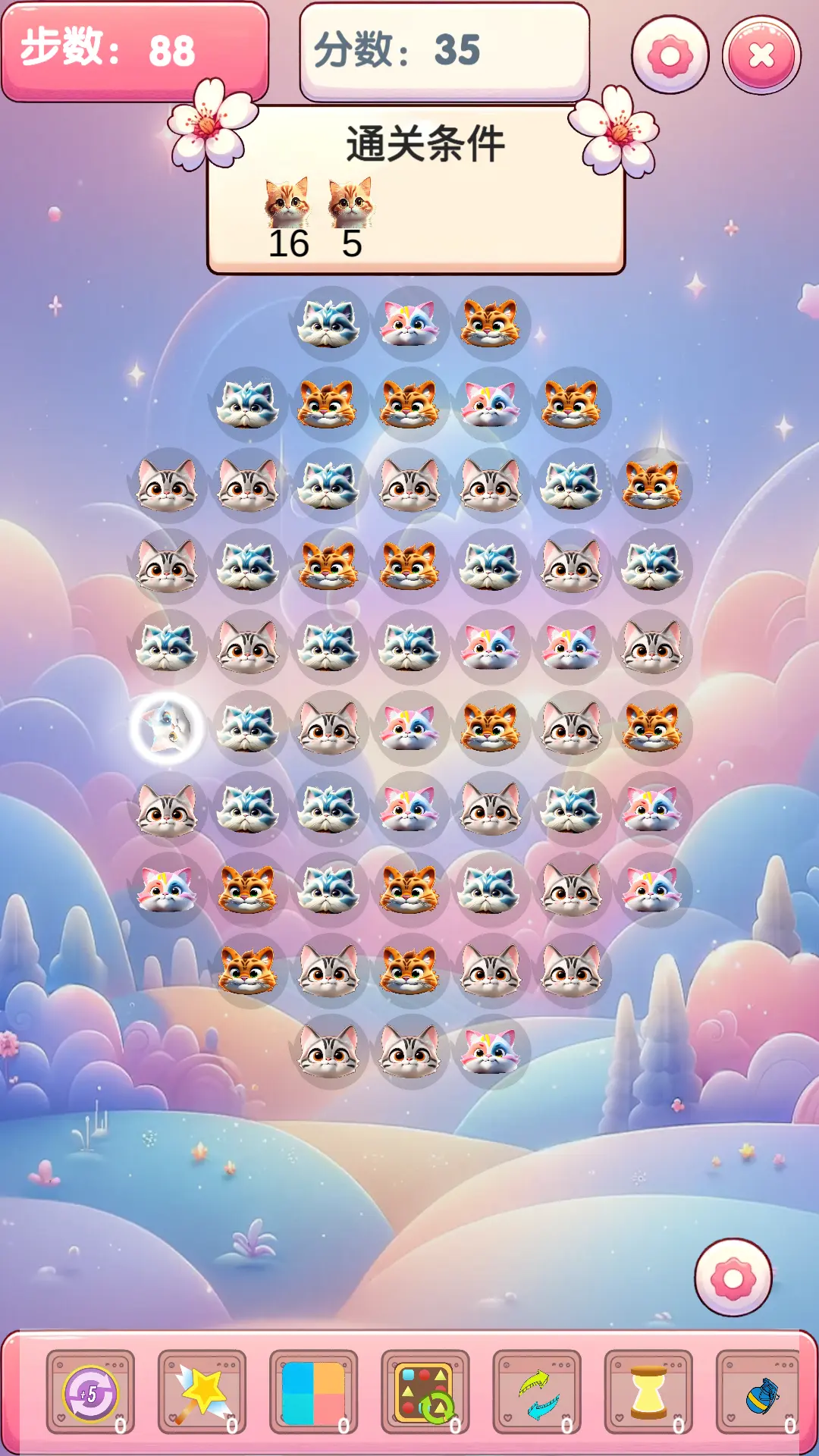819x1456 pixels.
Task: Close the game with the X button
Action: pos(761,55)
